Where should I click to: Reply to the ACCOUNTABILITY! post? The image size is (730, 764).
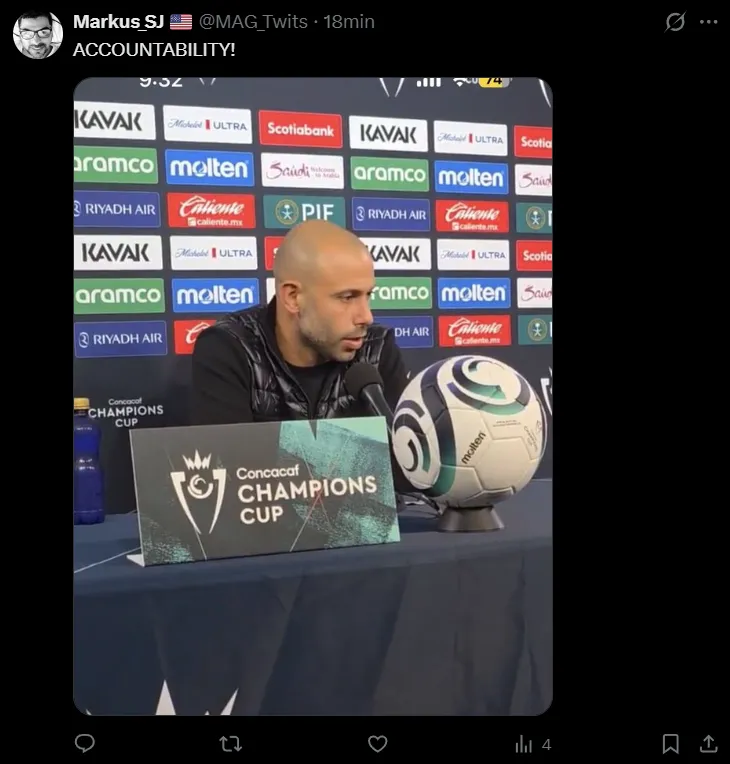pos(86,743)
